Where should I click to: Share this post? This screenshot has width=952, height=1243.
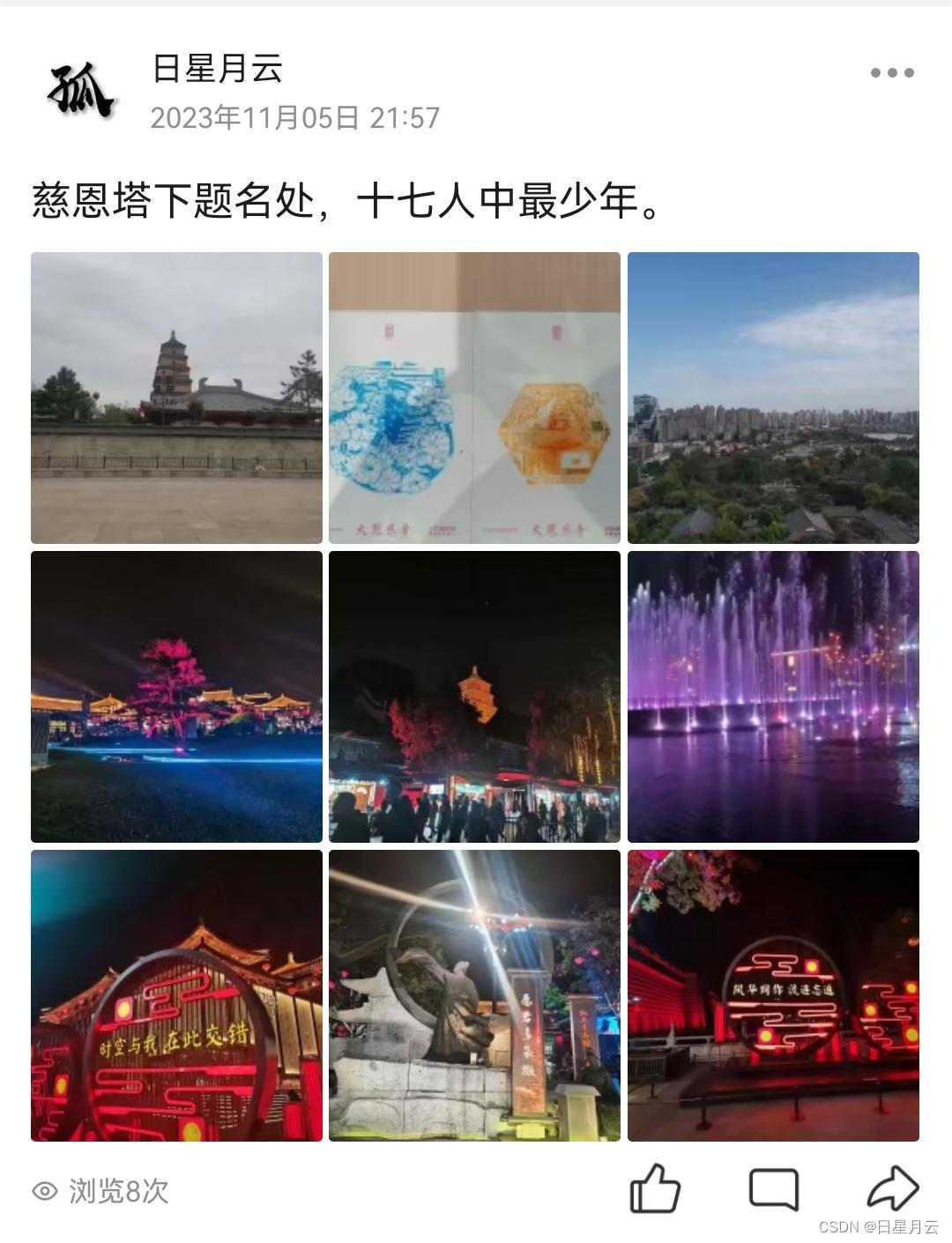(x=892, y=1189)
